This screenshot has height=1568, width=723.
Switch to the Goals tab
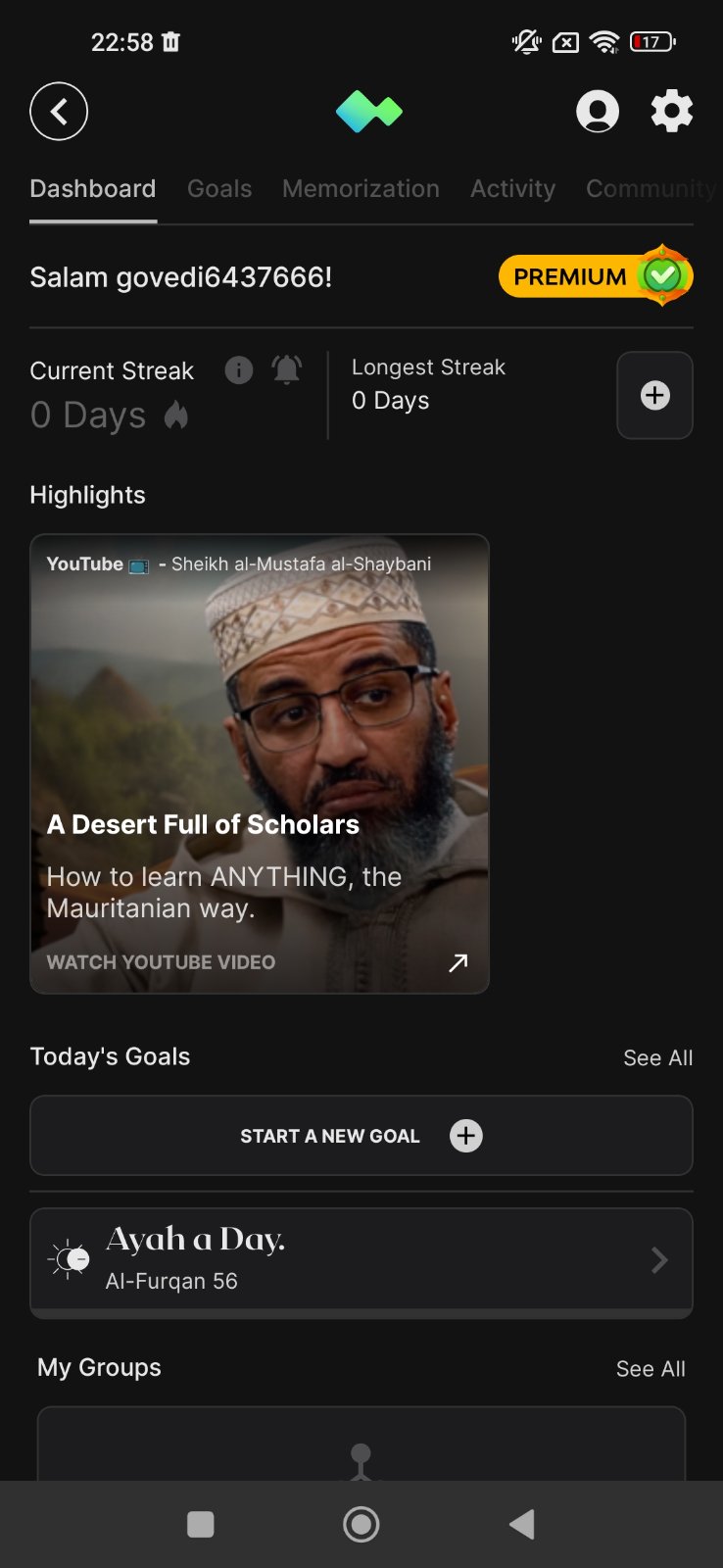click(219, 189)
